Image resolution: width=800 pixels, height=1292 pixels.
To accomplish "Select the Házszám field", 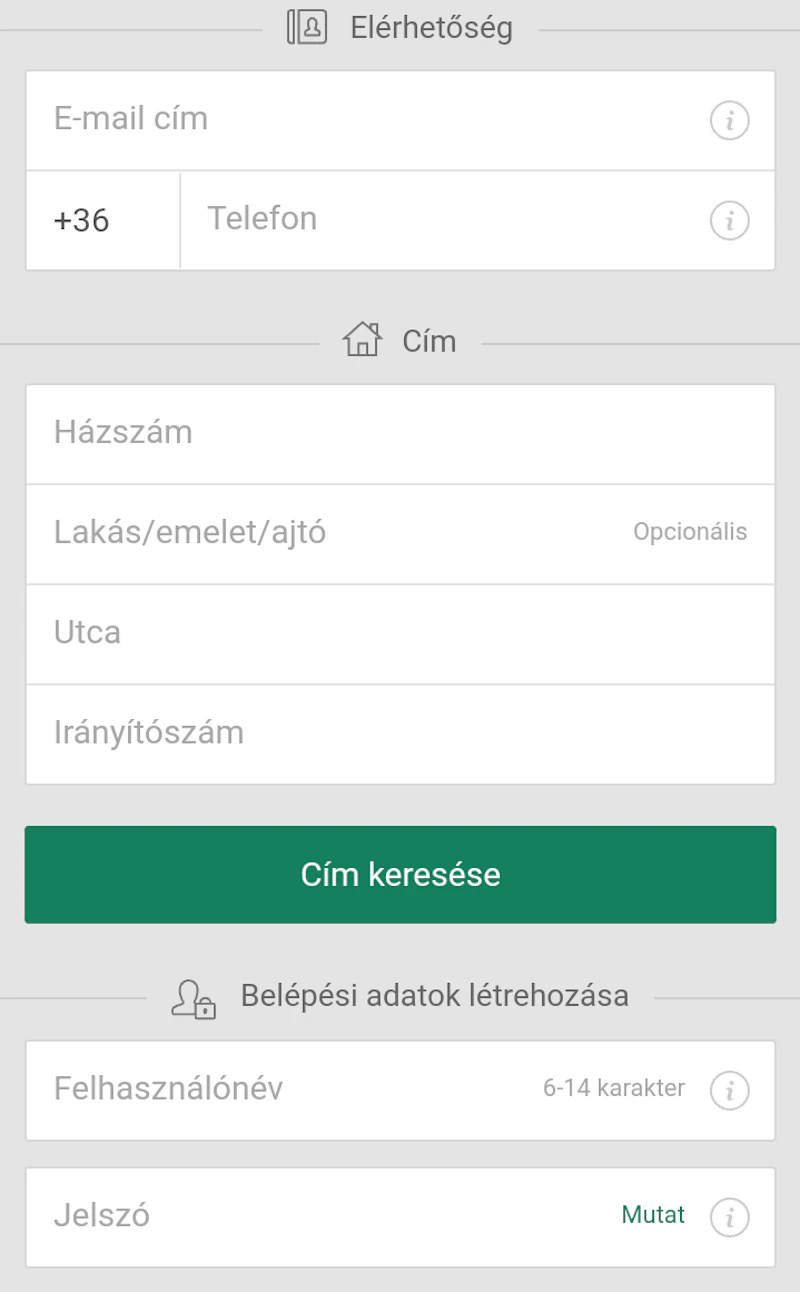I will (x=400, y=434).
